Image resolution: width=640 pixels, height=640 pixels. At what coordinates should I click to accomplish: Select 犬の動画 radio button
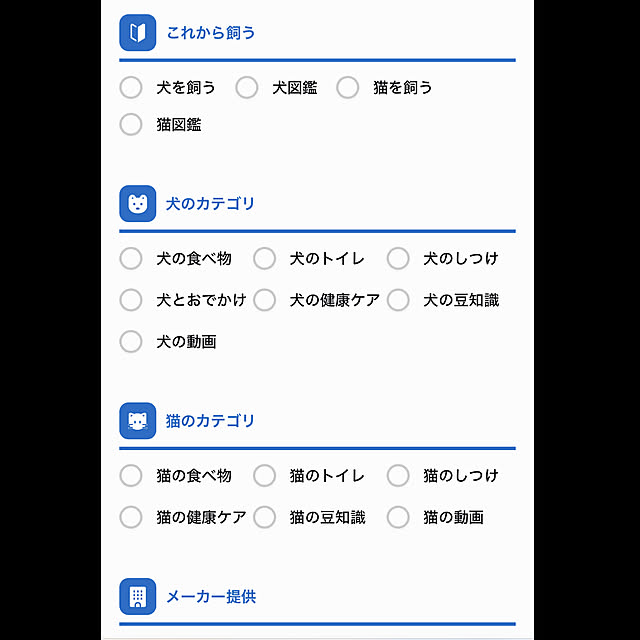pyautogui.click(x=131, y=342)
